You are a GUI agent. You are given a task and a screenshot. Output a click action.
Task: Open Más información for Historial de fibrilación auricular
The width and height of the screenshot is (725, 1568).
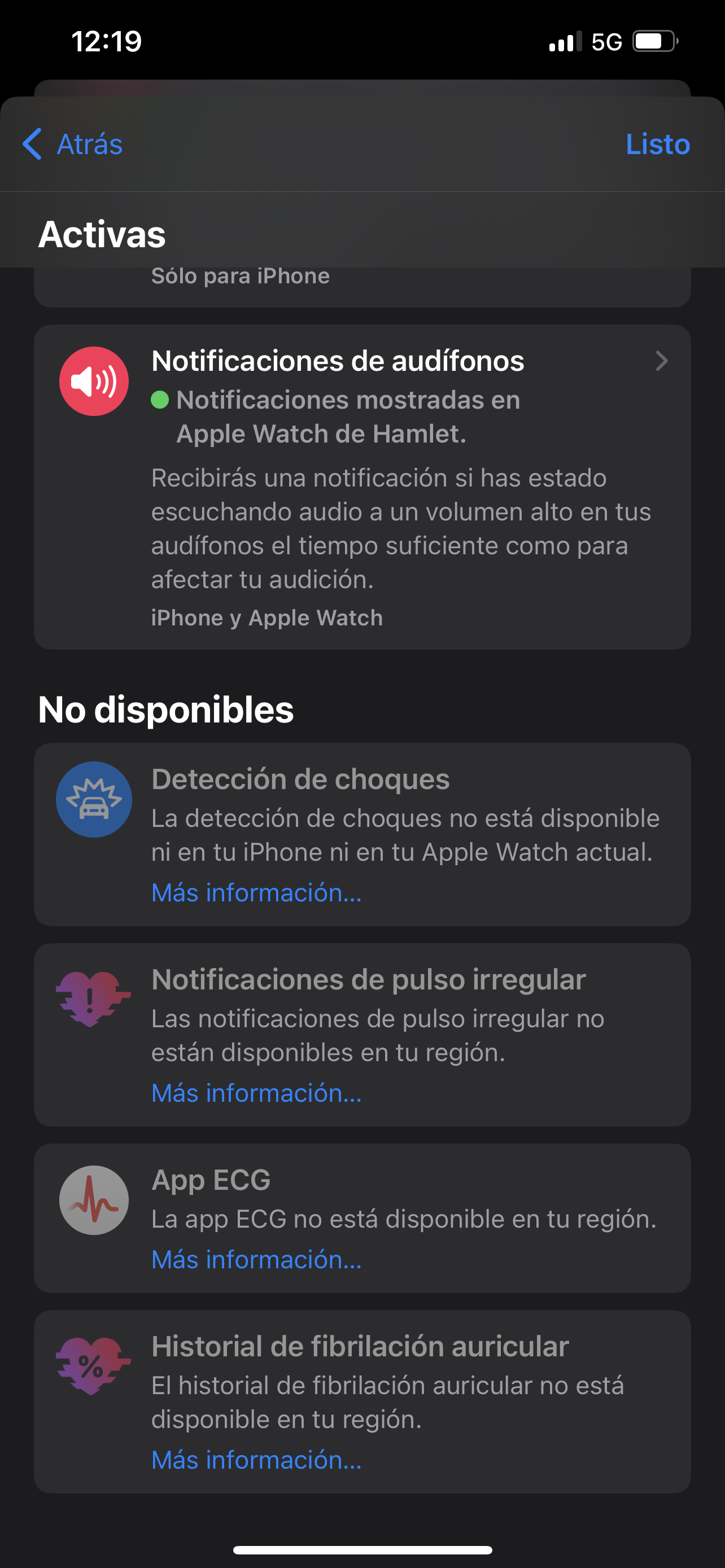coord(256,1460)
